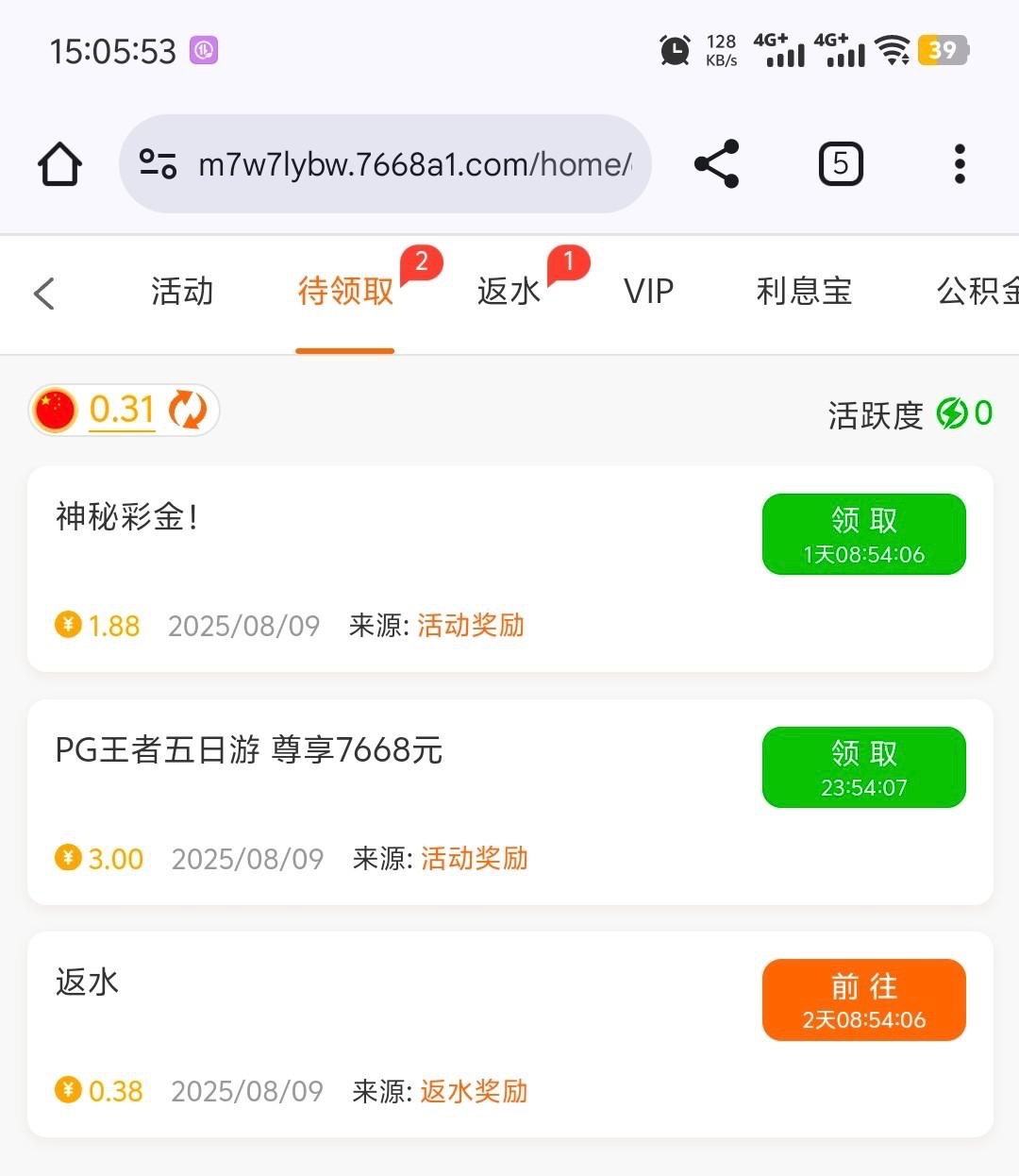The height and width of the screenshot is (1176, 1019).
Task: Refresh the 0.31 balance
Action: [188, 411]
